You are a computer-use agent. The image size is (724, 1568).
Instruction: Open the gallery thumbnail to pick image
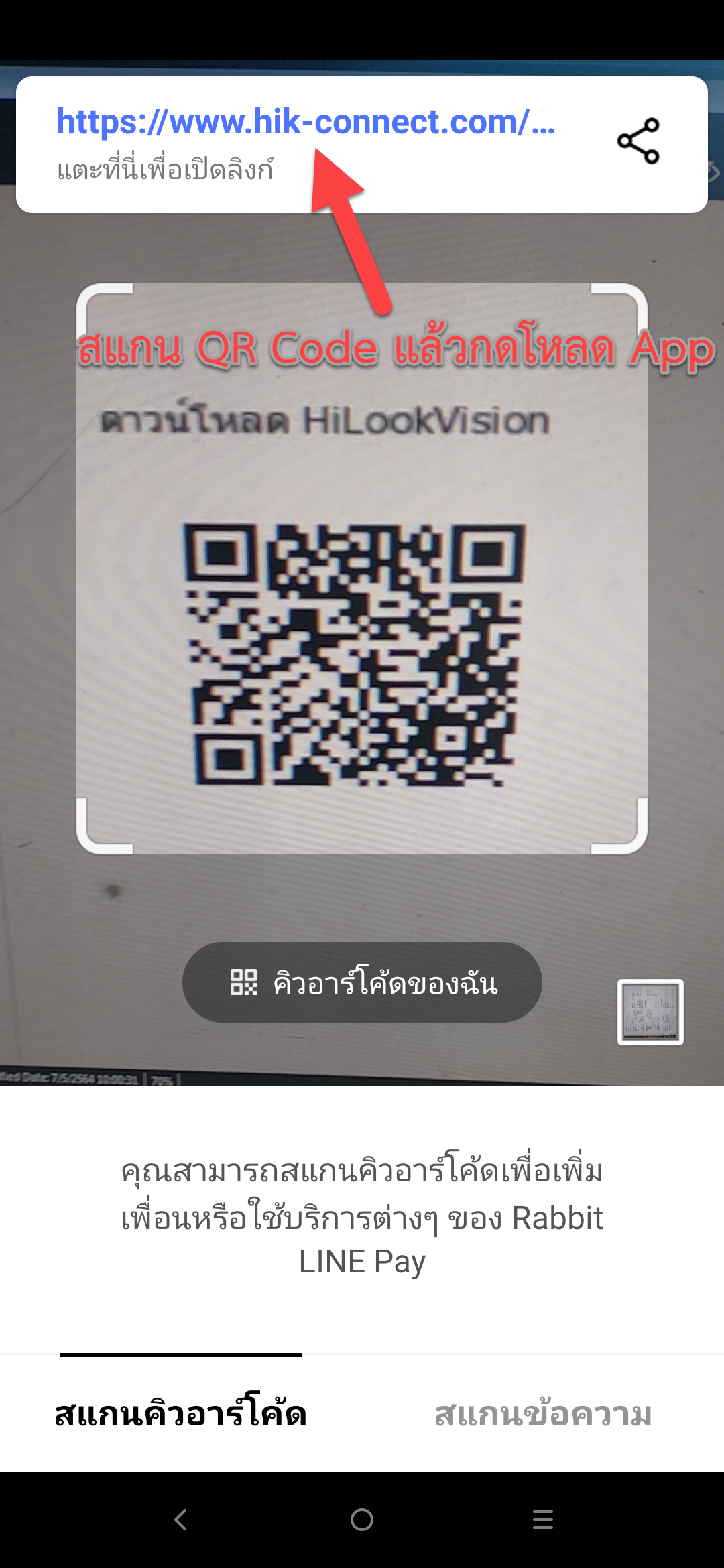click(x=650, y=1012)
